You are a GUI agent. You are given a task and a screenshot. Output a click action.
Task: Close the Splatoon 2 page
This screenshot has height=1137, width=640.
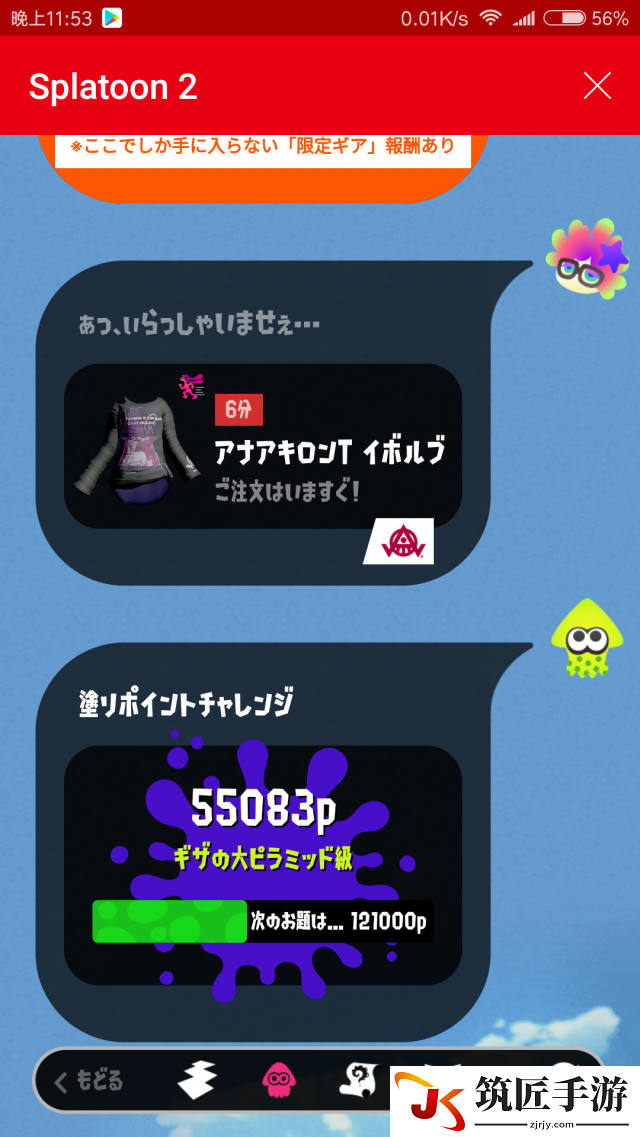pos(597,86)
